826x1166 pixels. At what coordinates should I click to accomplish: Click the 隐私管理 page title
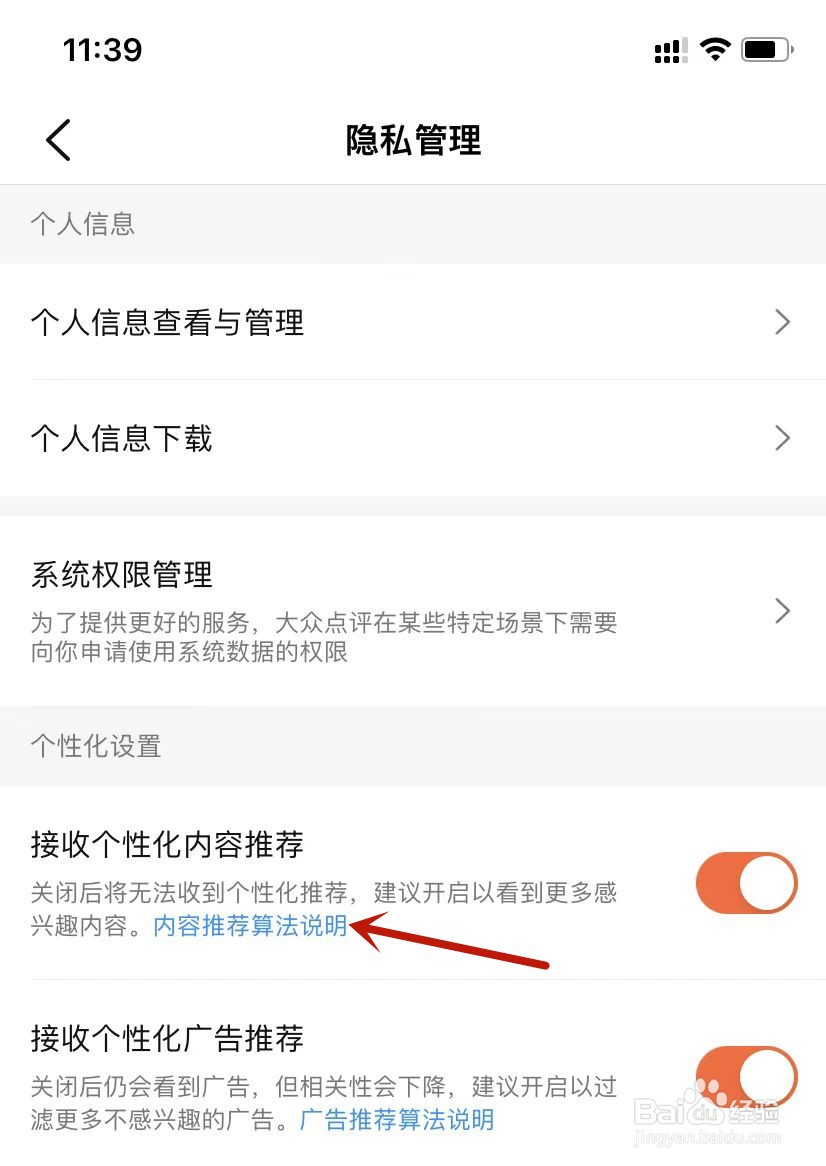coord(413,141)
